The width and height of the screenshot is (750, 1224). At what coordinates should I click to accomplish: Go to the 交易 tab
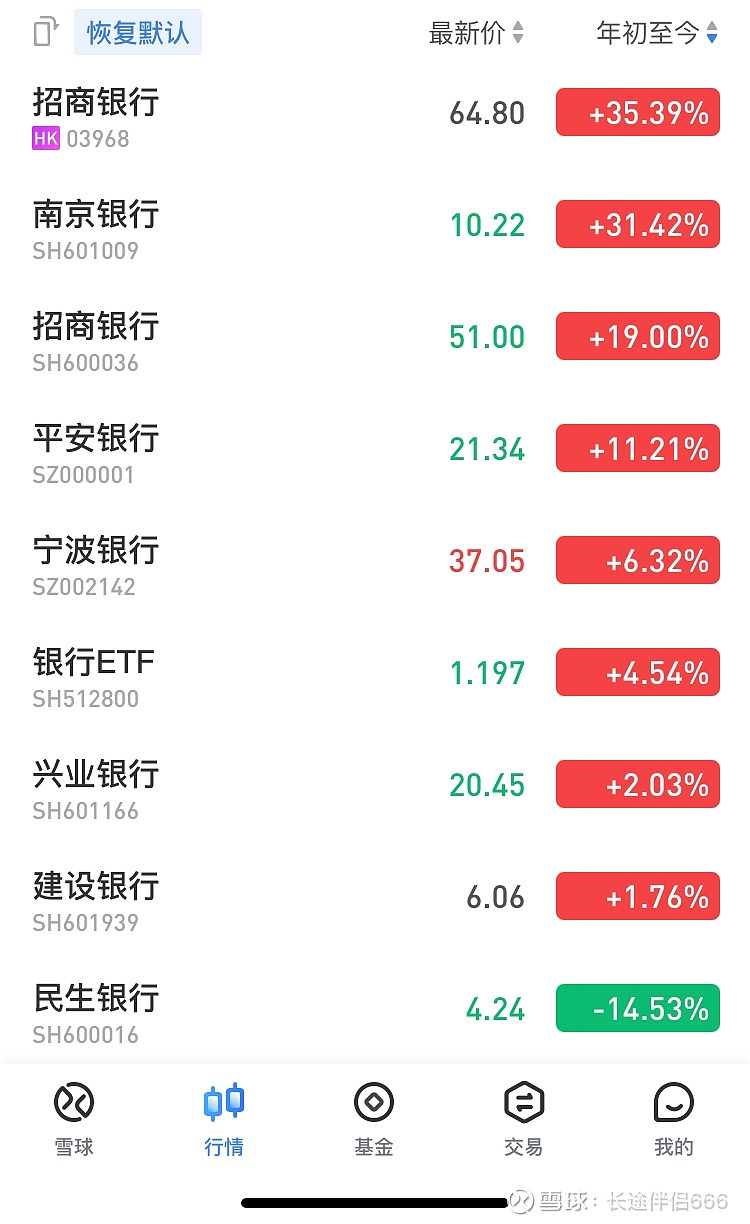tap(524, 1120)
